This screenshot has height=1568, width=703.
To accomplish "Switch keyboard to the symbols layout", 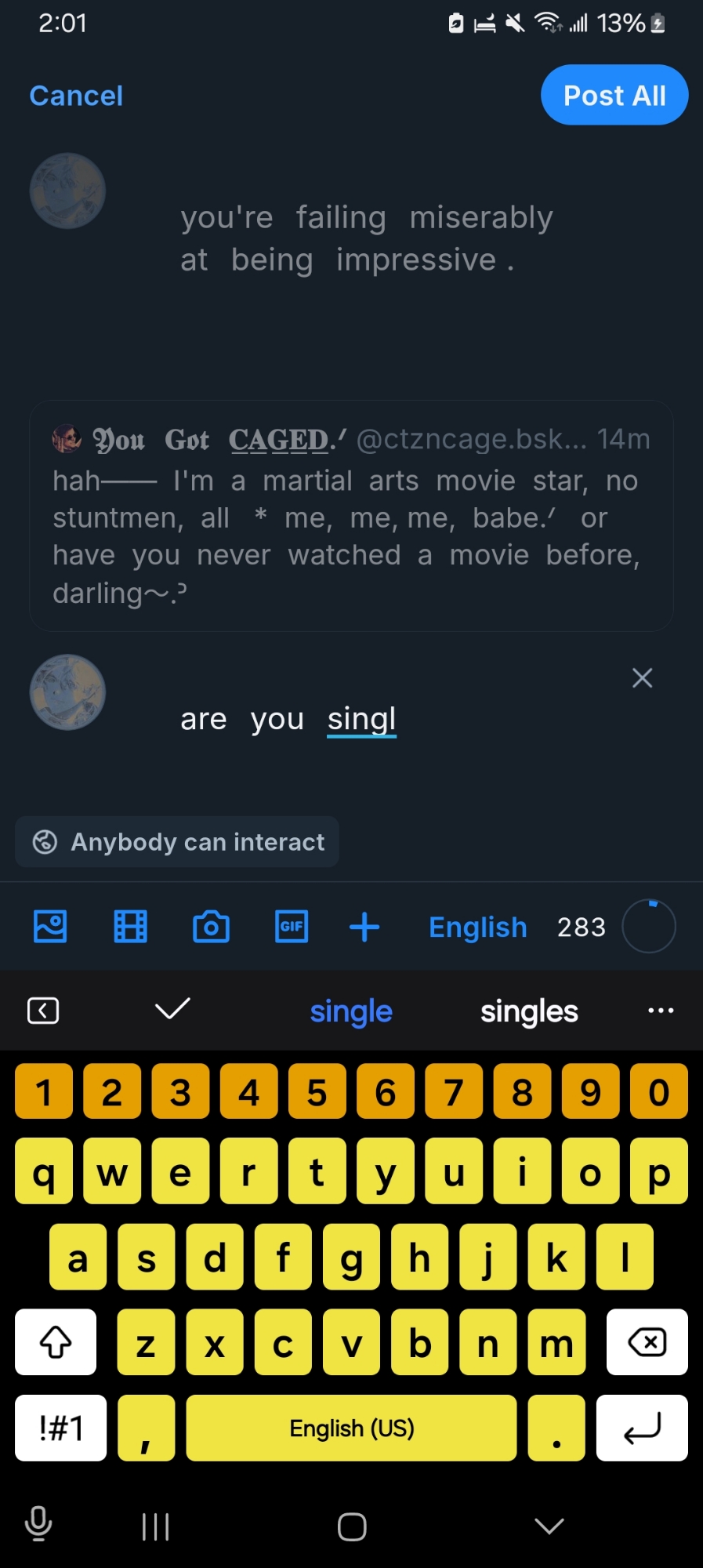I will pyautogui.click(x=60, y=1428).
